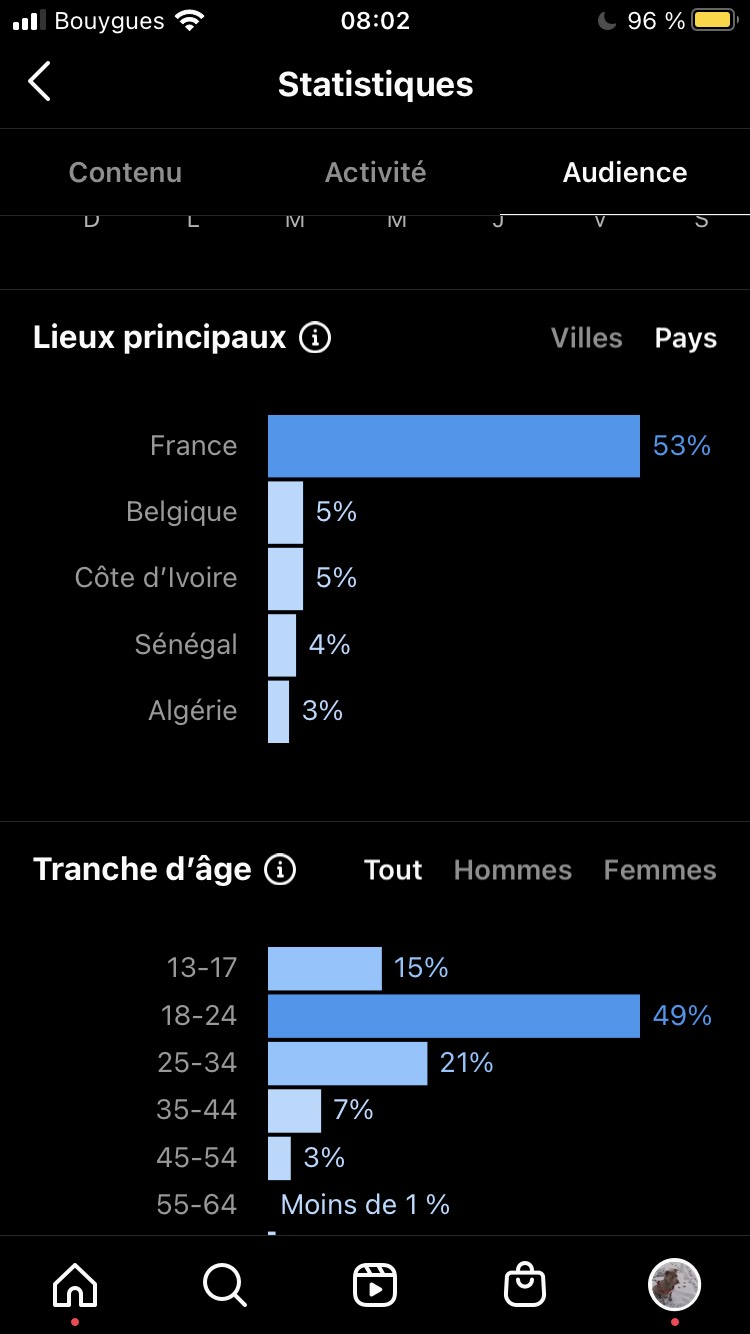
Task: Filter age range by Femmes
Action: pos(660,870)
